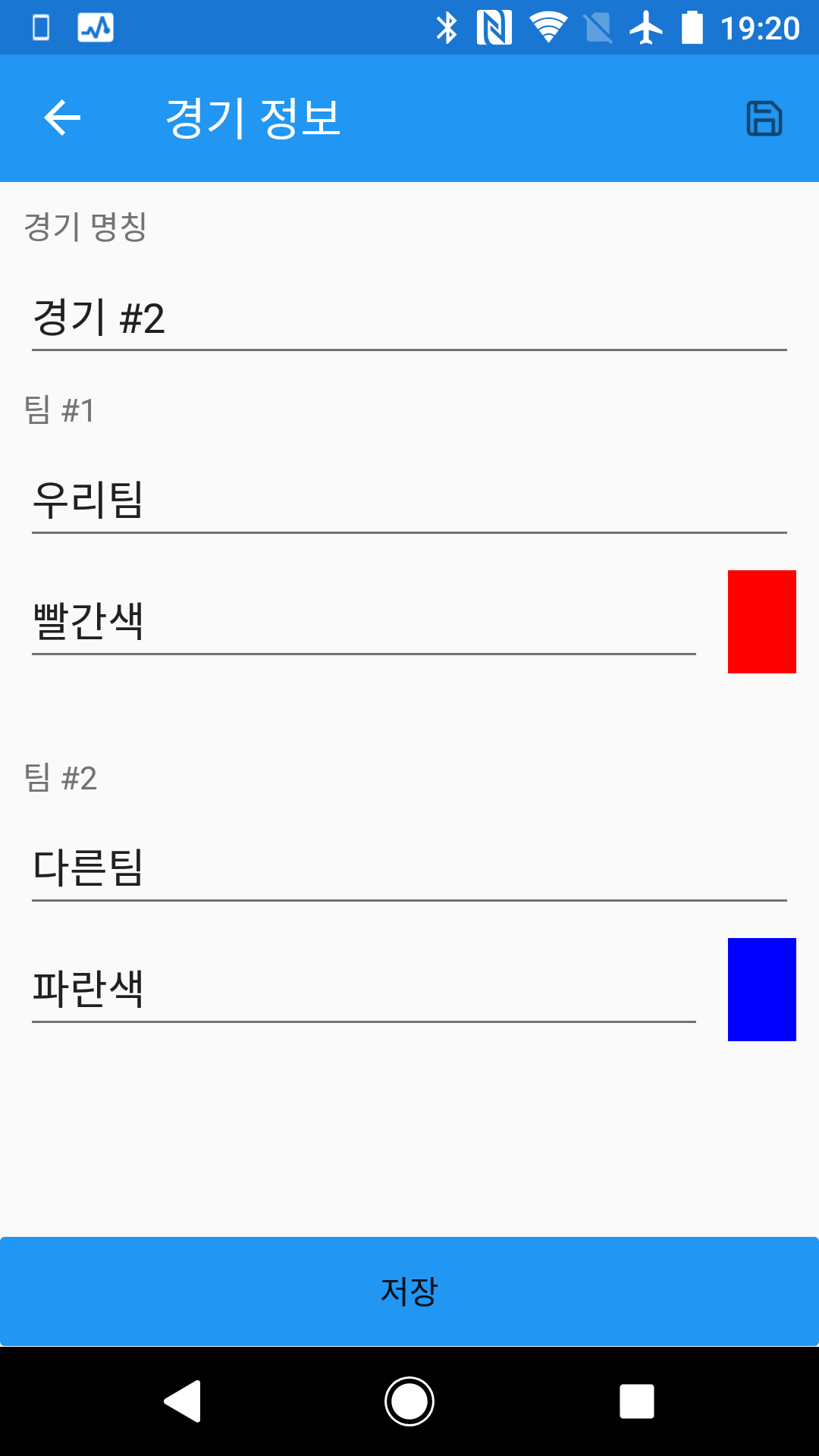The image size is (819, 1456).
Task: Select the red color swatch for 팀 #1
Action: click(x=761, y=622)
